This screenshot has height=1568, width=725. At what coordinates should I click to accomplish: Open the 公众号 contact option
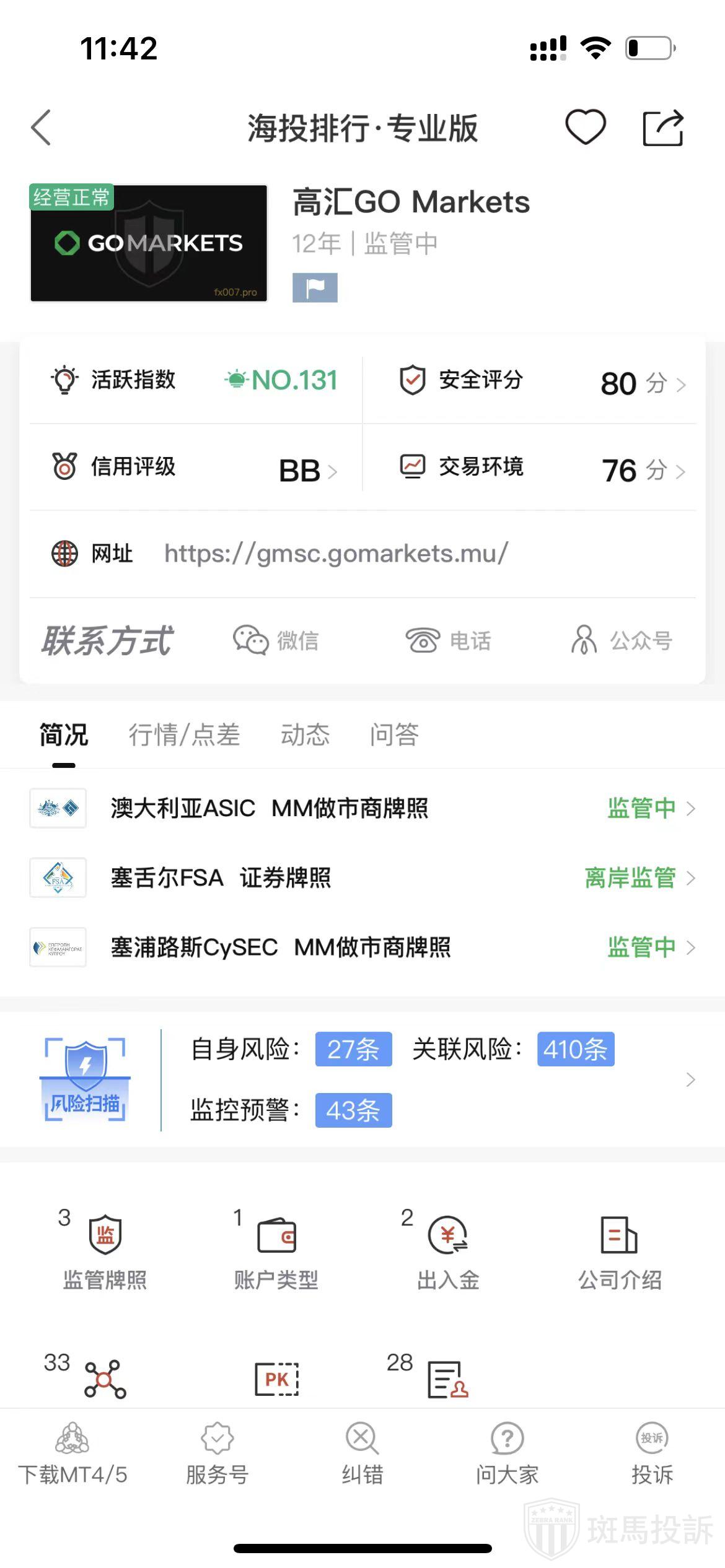point(622,640)
